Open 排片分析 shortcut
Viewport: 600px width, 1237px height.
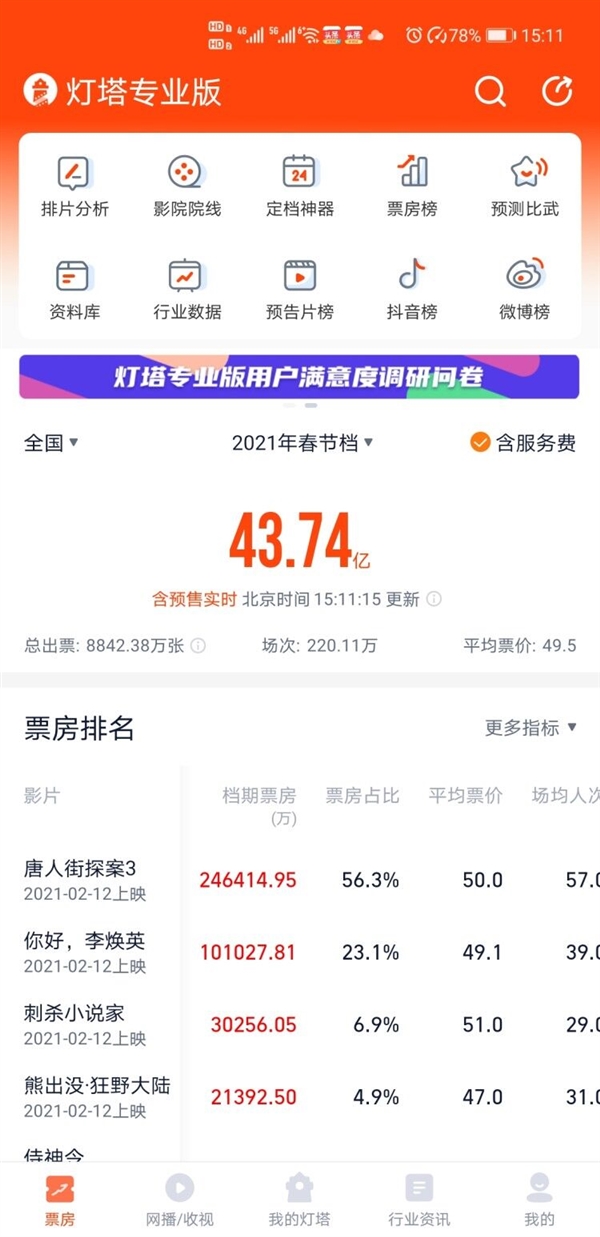75,187
